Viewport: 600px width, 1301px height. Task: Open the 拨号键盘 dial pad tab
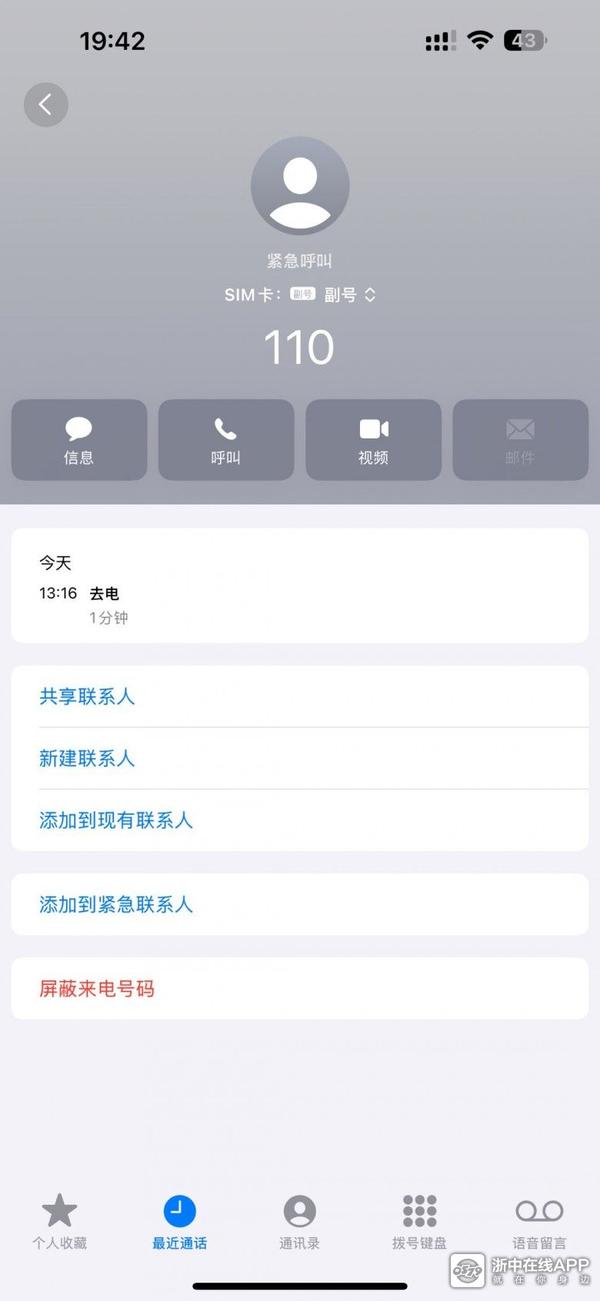(420, 1222)
